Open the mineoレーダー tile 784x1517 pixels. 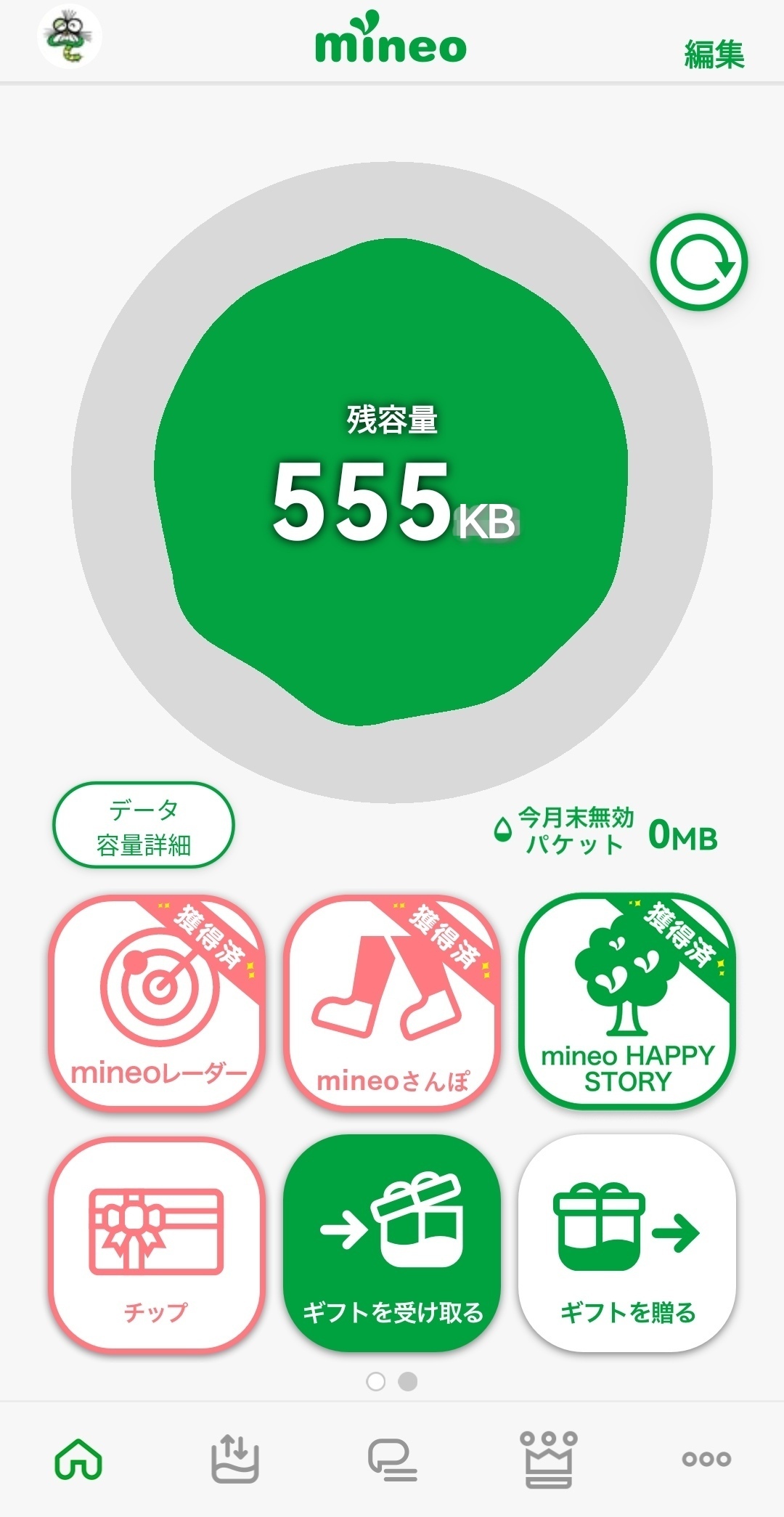(x=158, y=1003)
